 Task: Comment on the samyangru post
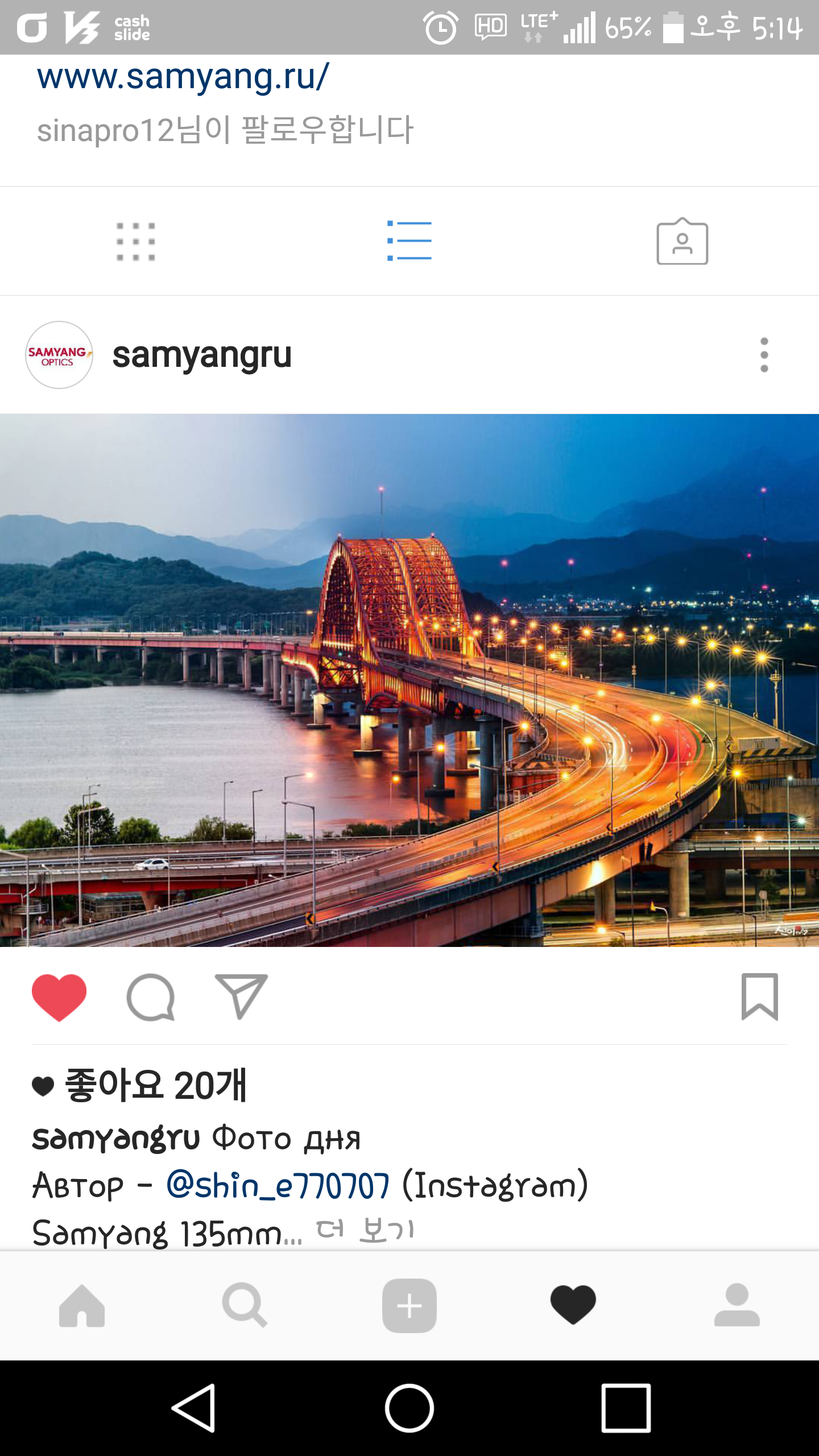coord(150,996)
